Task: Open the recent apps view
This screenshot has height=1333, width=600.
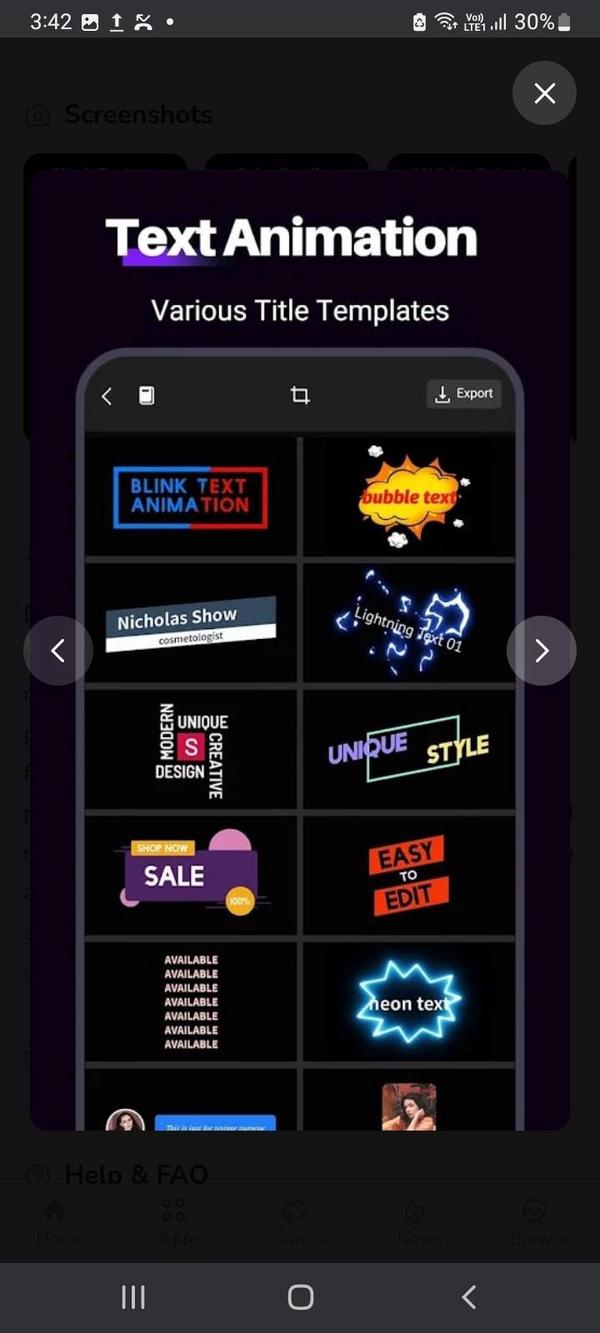Action: [133, 1297]
